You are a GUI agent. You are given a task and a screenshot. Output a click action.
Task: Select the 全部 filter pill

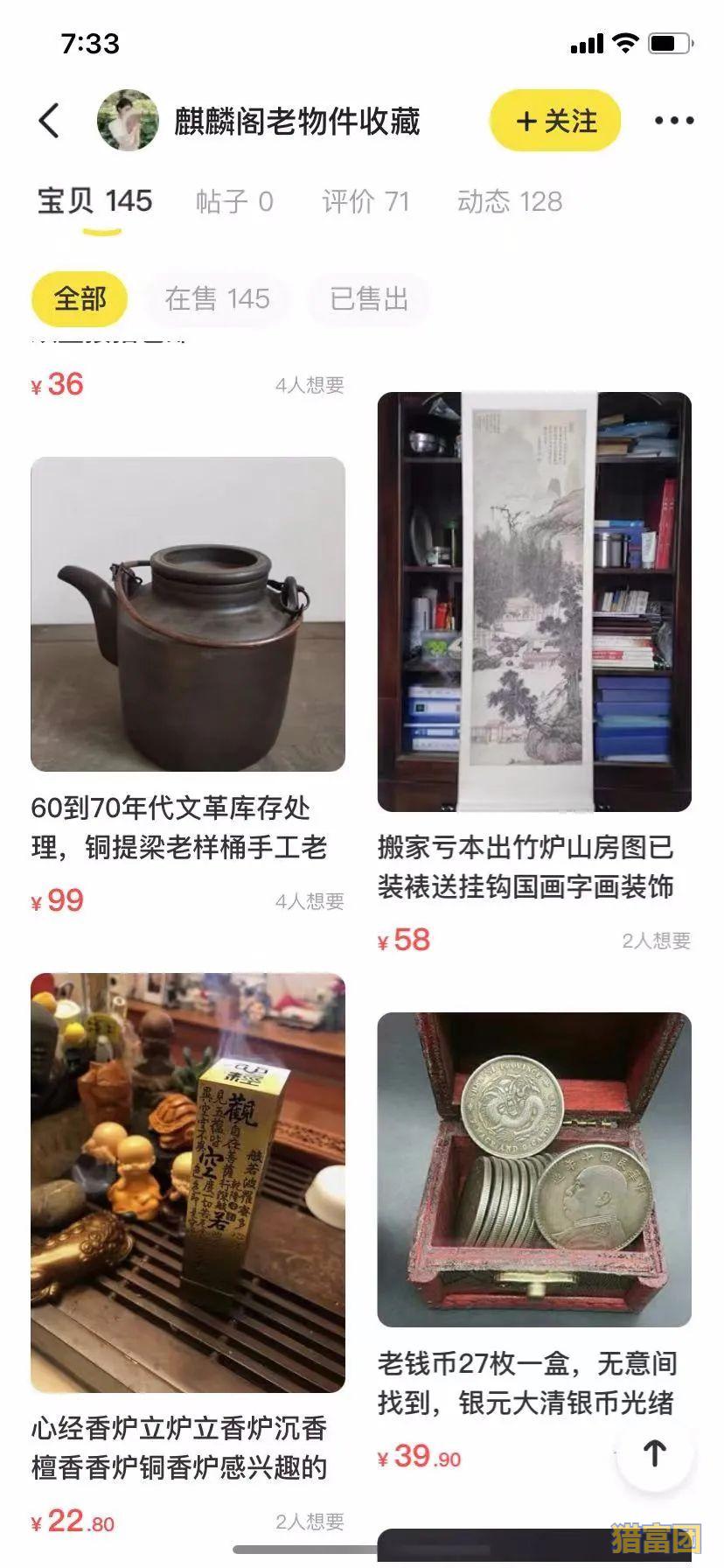point(79,298)
